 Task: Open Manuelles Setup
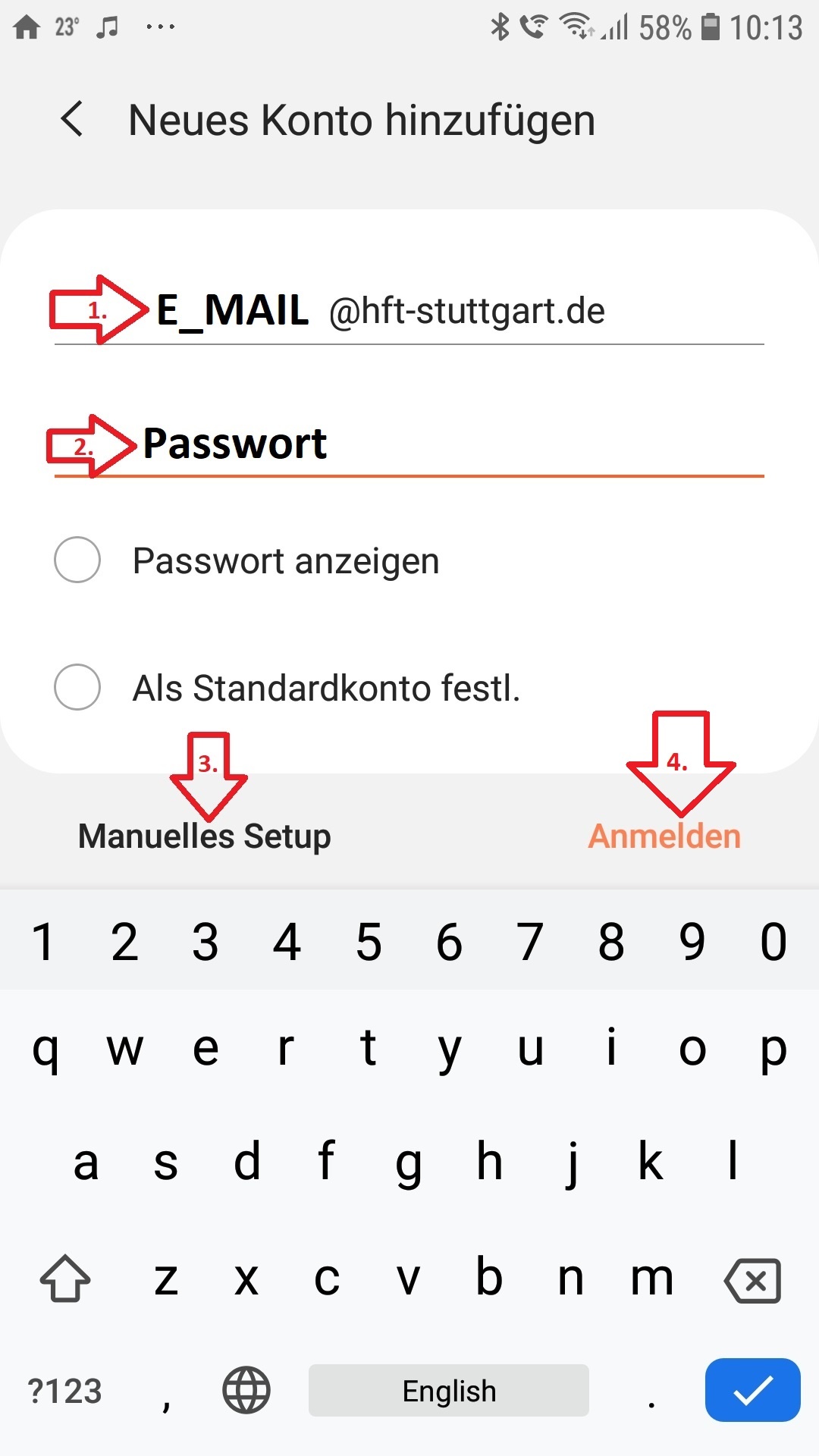(x=205, y=836)
